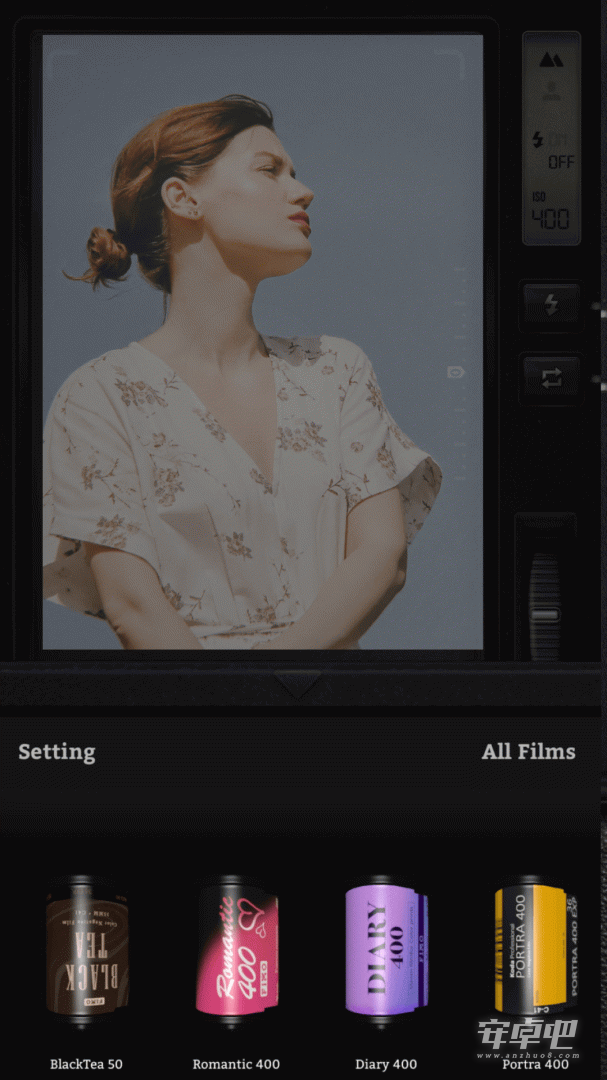
Task: Show All Films
Action: [528, 751]
